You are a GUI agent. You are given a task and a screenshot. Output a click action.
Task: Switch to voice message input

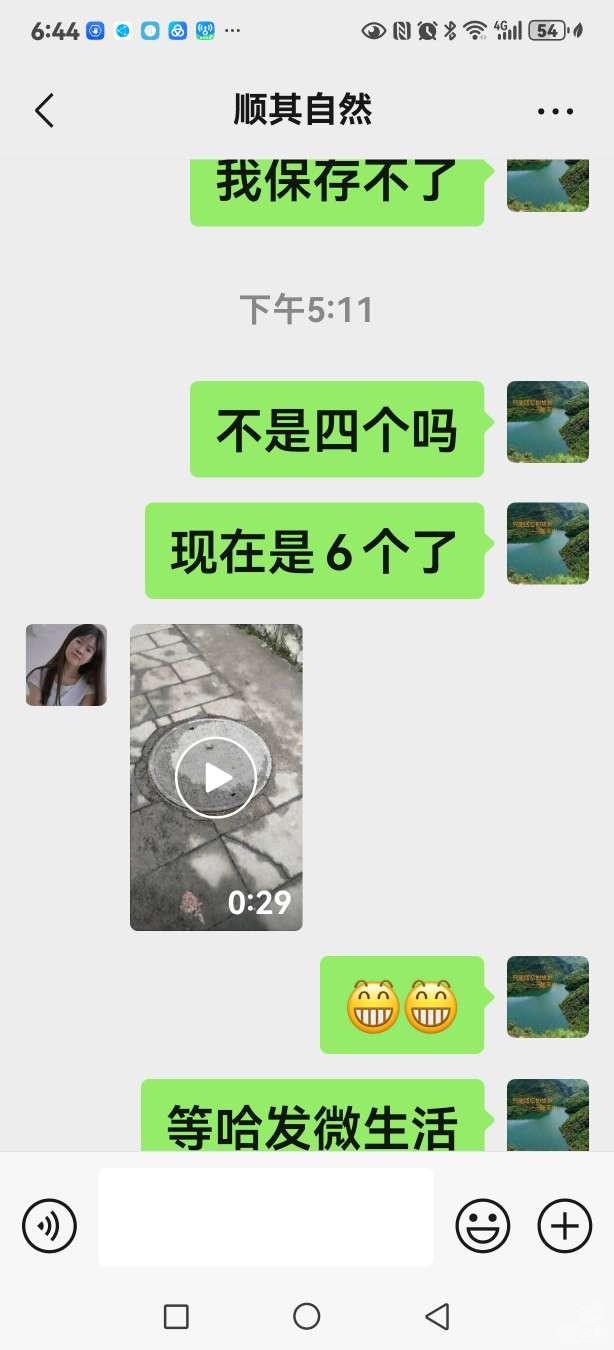tap(50, 1225)
